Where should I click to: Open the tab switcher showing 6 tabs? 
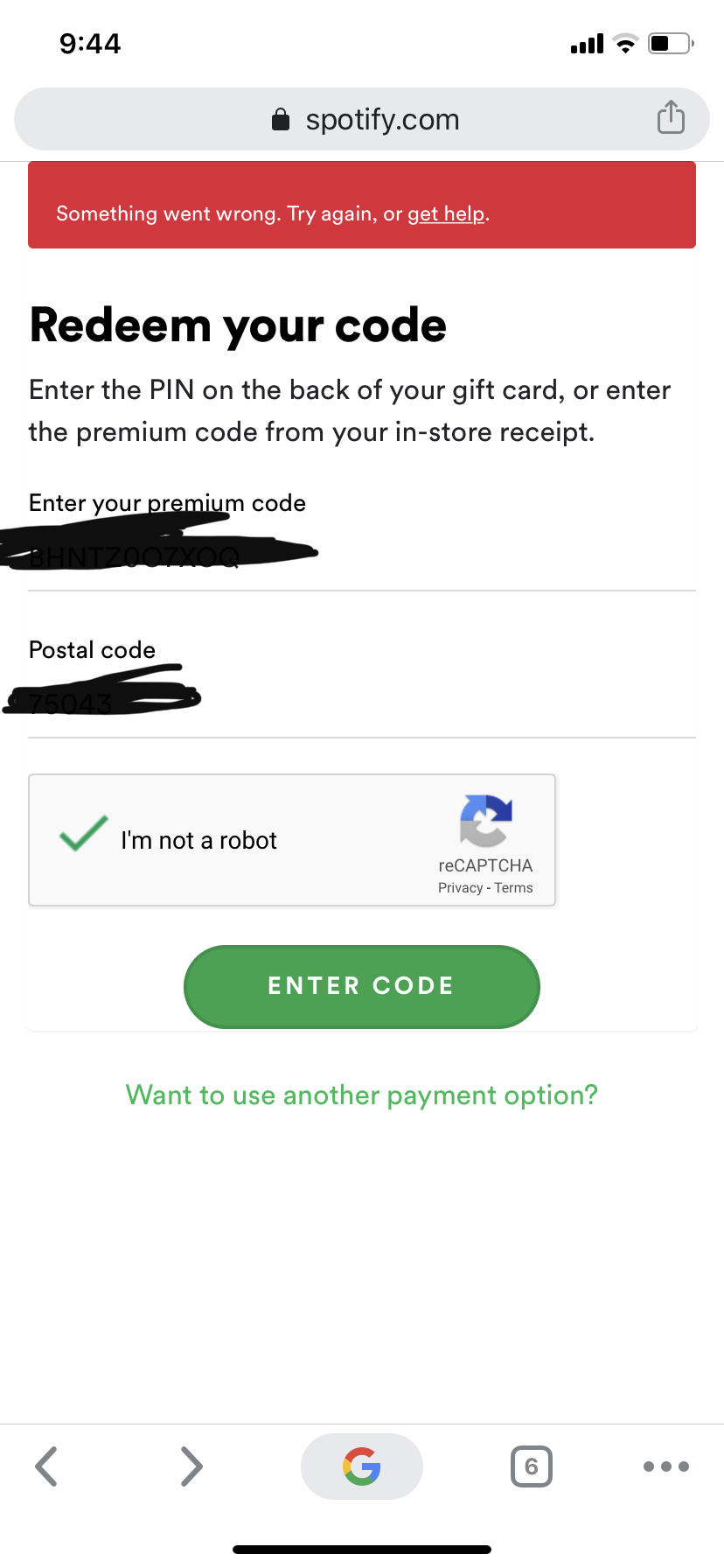pyautogui.click(x=531, y=1466)
